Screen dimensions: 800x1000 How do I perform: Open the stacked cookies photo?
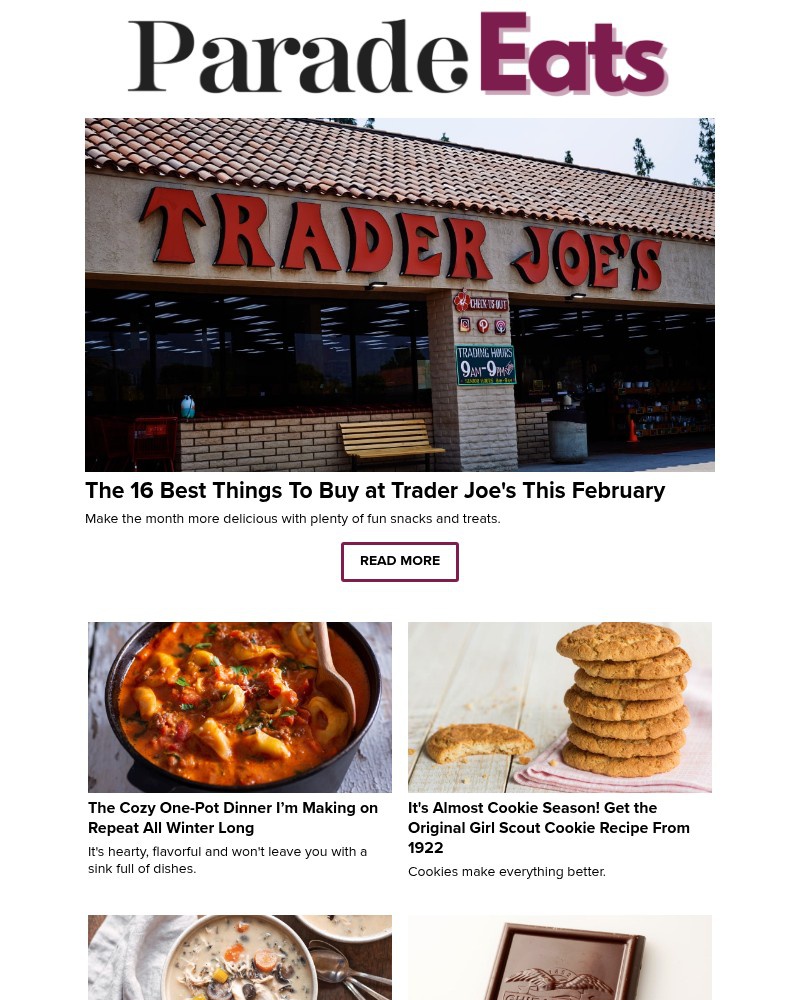560,707
